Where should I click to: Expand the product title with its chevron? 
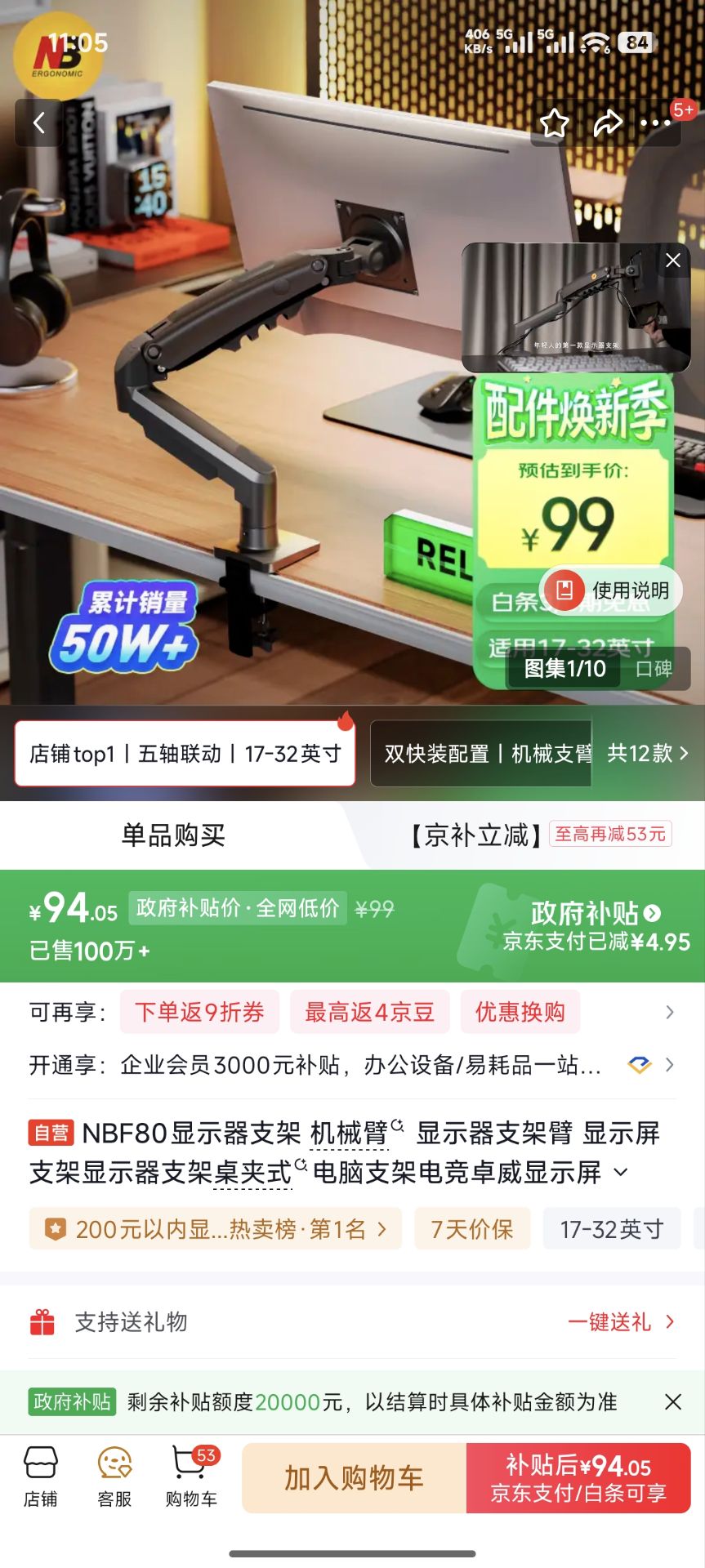621,1173
